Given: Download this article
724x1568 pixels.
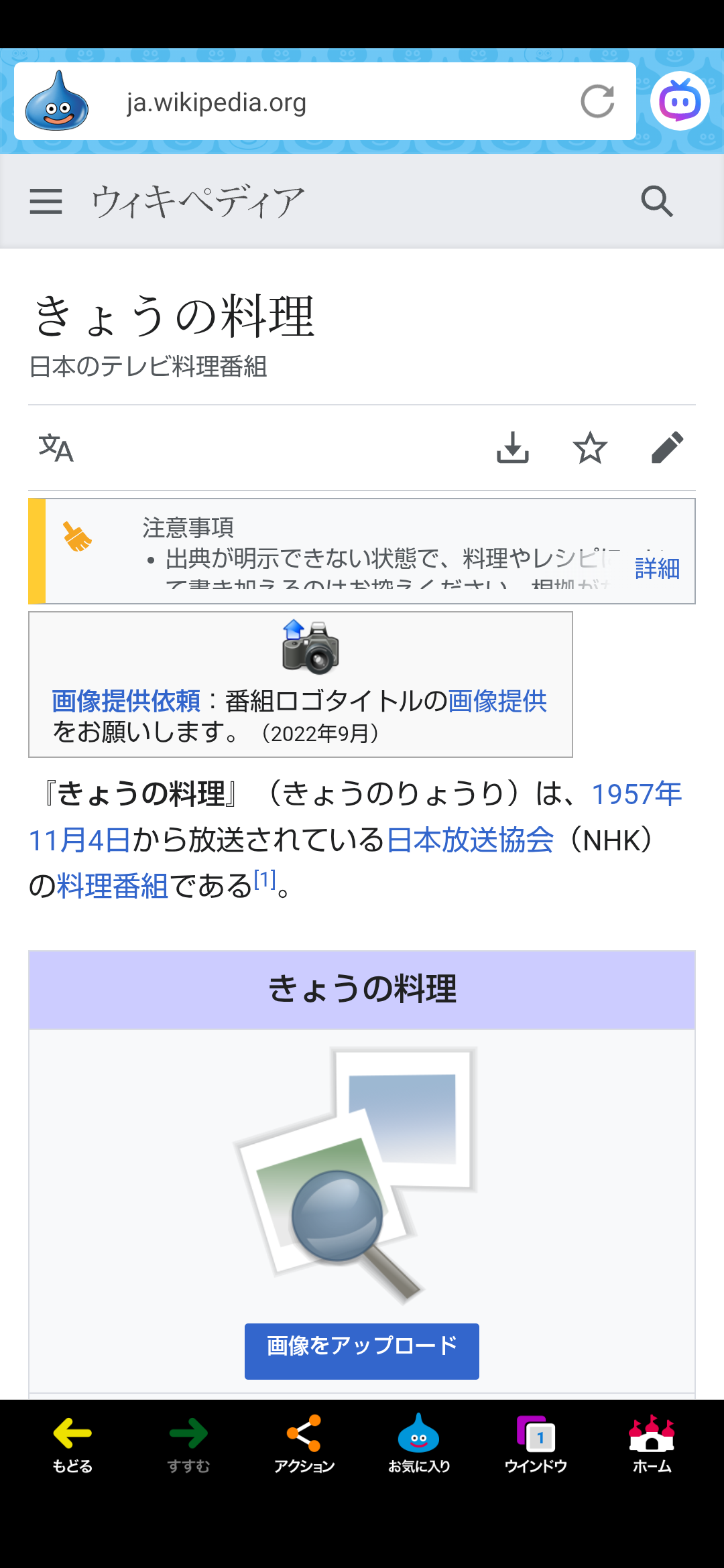Looking at the screenshot, I should point(513,448).
